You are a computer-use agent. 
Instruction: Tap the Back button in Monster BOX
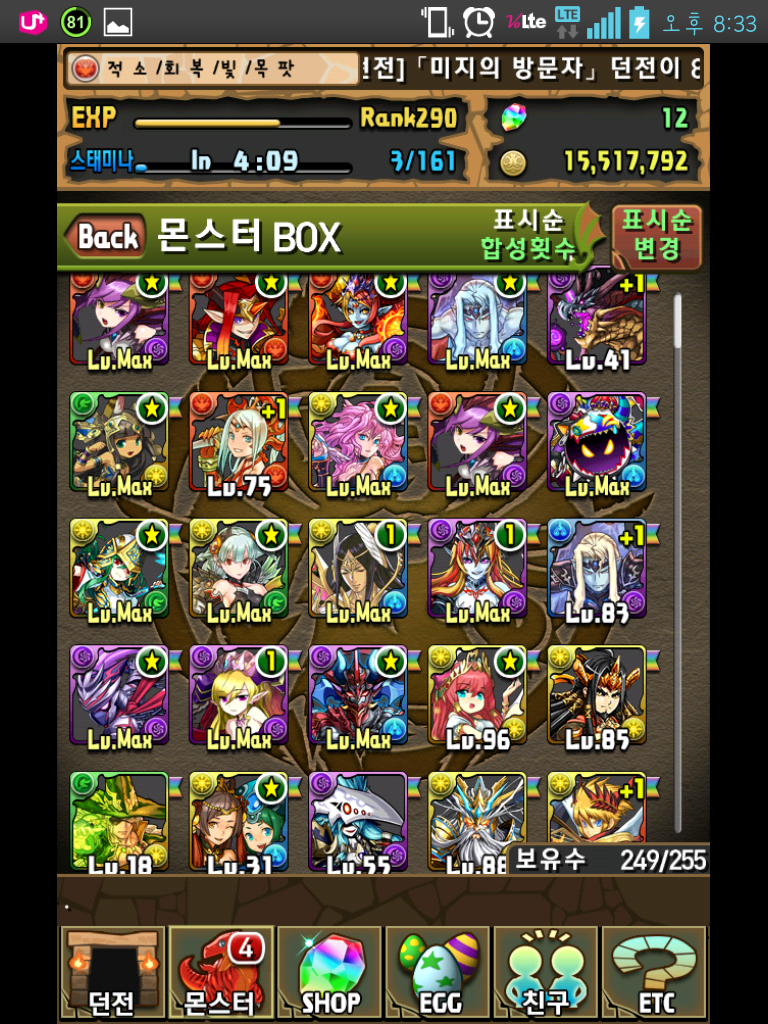(105, 237)
